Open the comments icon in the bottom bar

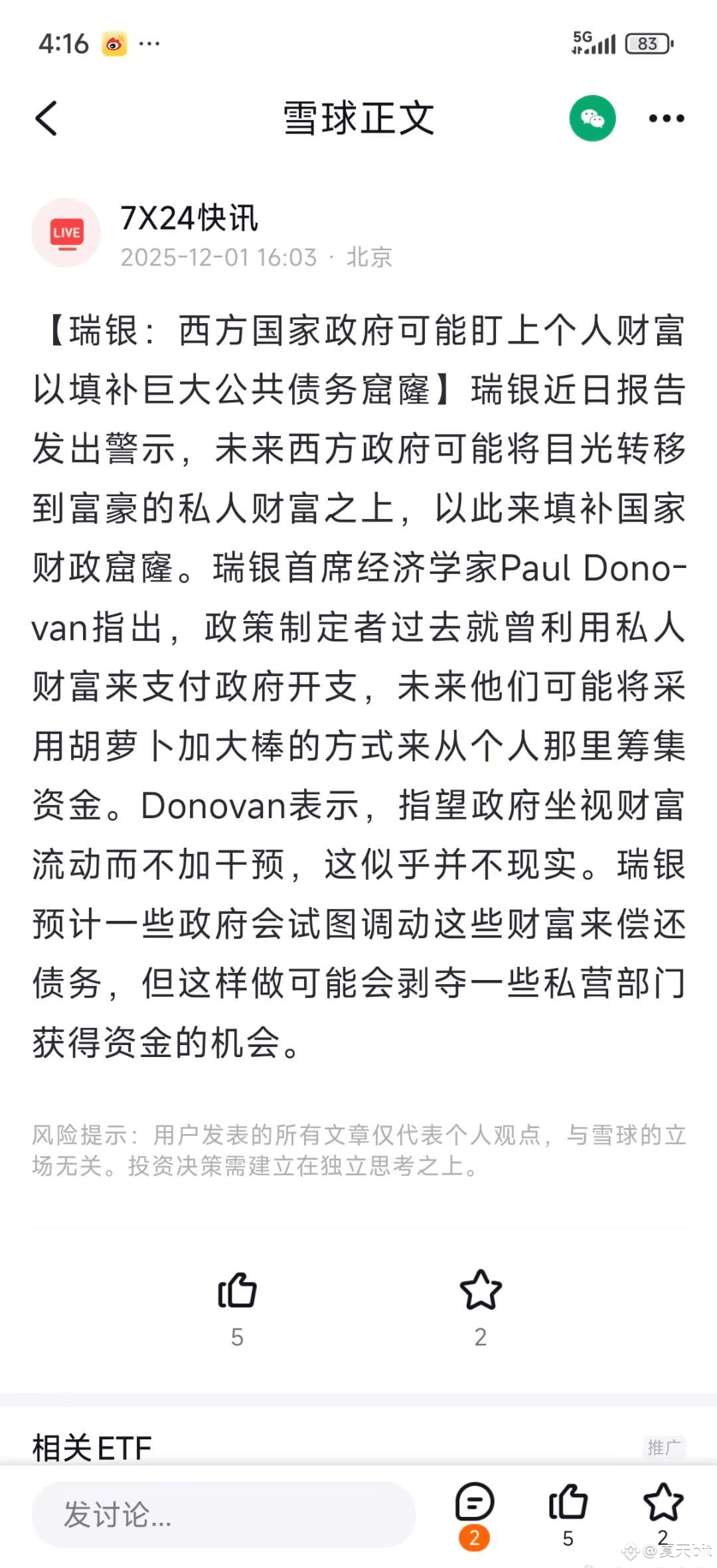pyautogui.click(x=474, y=1503)
